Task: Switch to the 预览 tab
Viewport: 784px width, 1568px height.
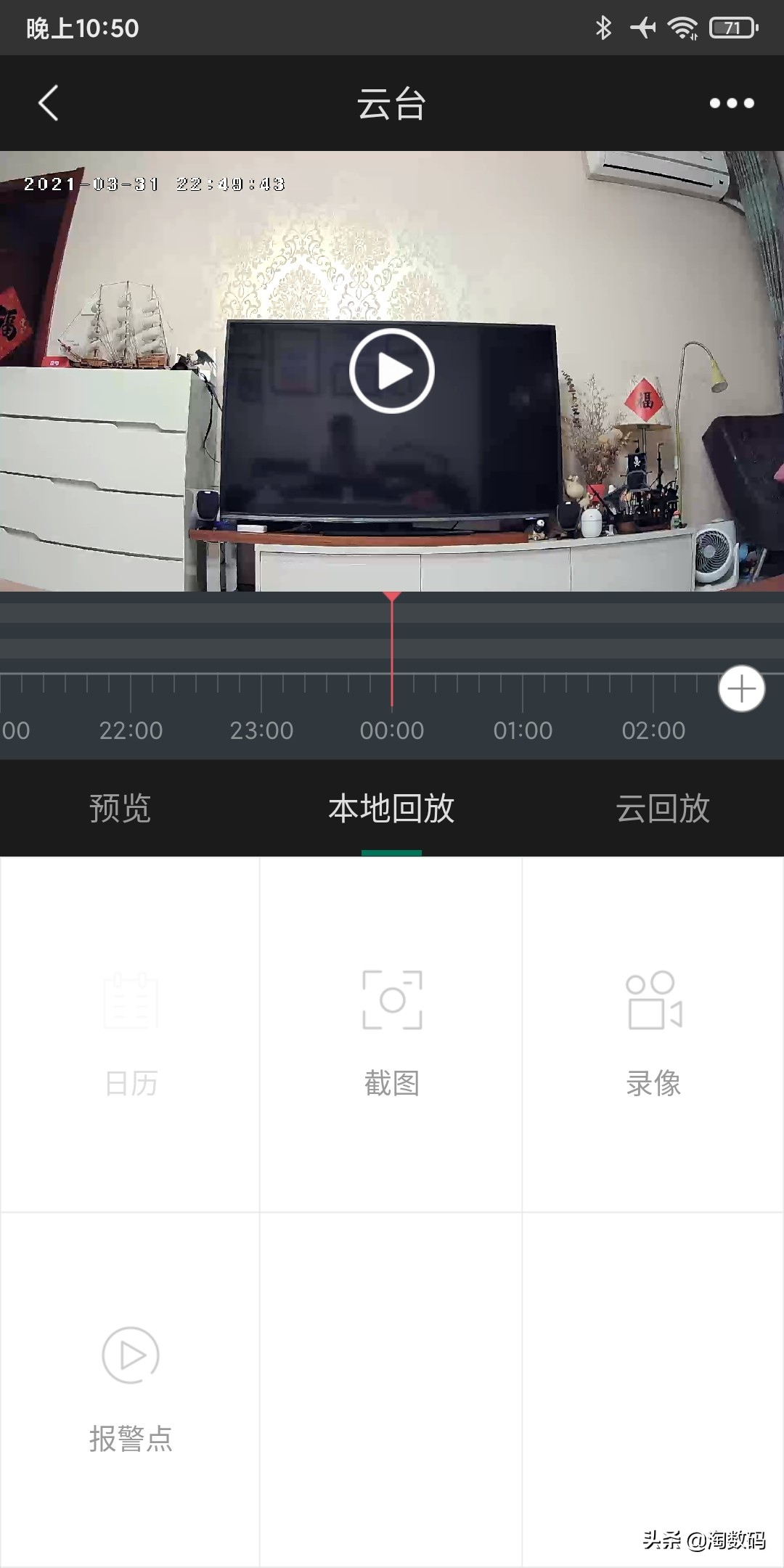Action: [120, 808]
